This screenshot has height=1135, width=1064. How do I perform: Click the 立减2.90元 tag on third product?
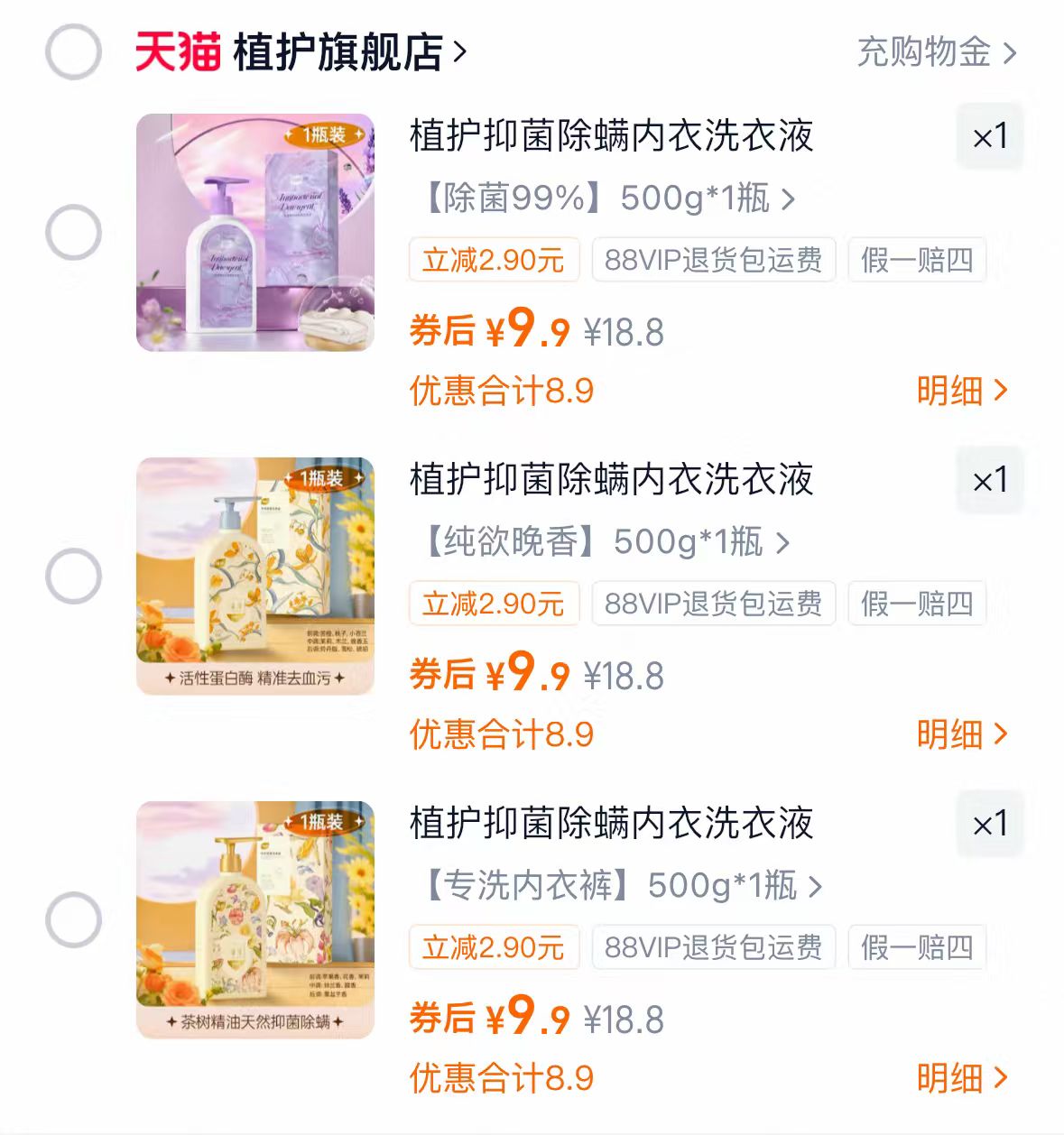(495, 947)
